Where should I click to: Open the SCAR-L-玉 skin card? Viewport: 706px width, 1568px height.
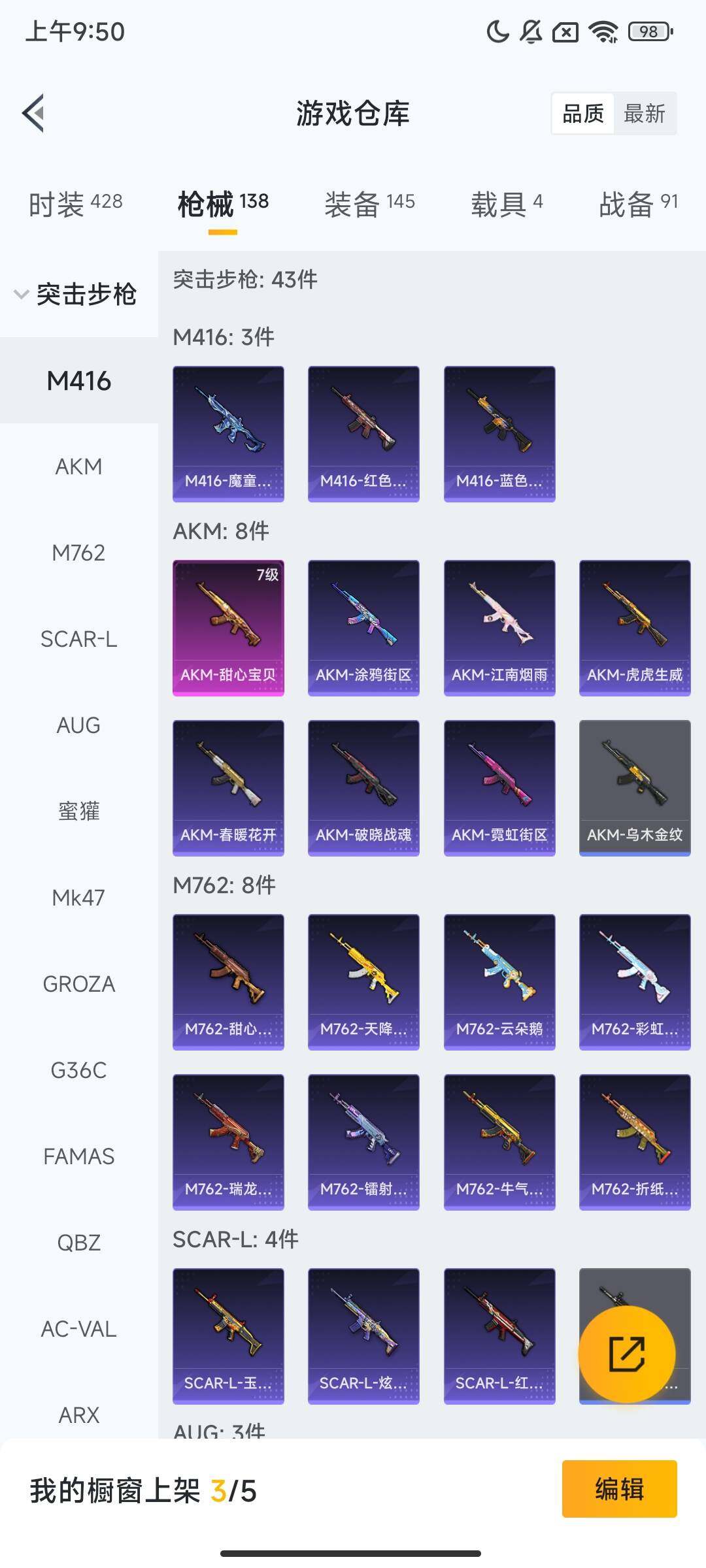228,1335
